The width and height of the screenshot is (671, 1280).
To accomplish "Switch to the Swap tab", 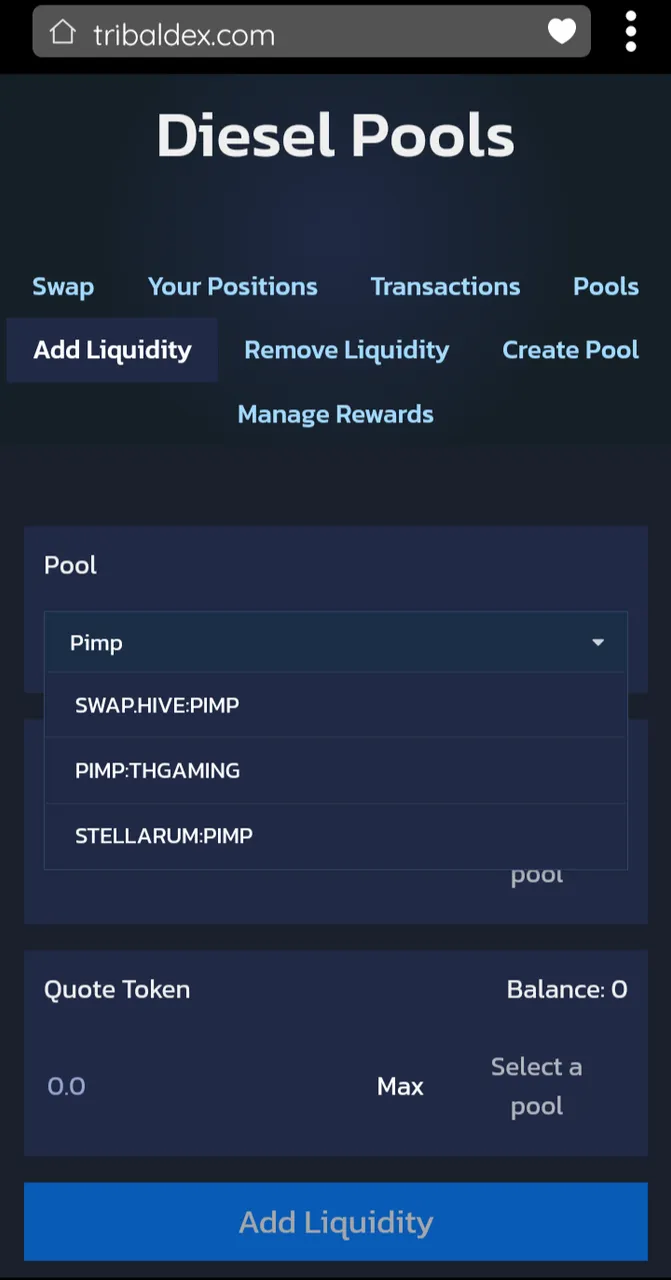I will [x=63, y=287].
